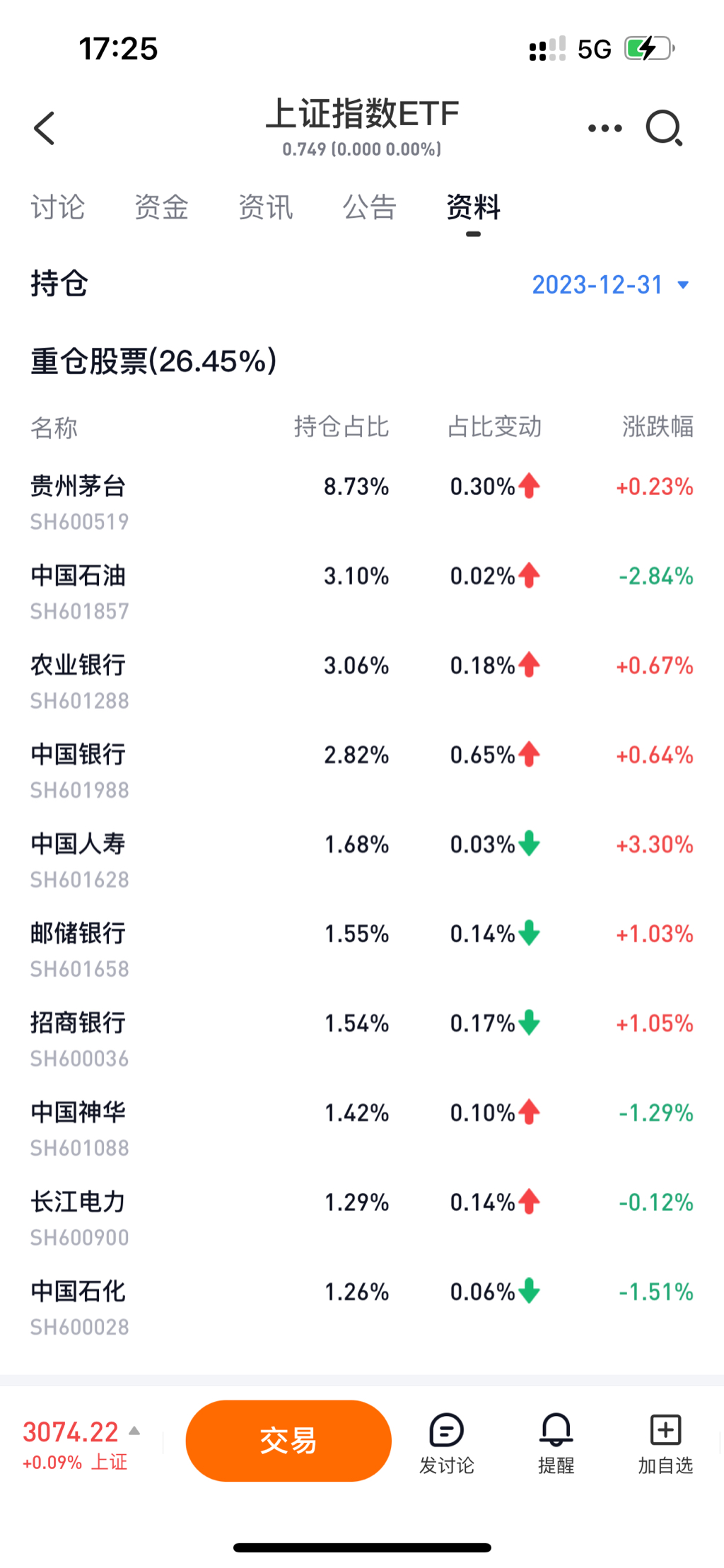Image resolution: width=724 pixels, height=1568 pixels.
Task: Switch to the 讨论 tab
Action: pos(58,208)
